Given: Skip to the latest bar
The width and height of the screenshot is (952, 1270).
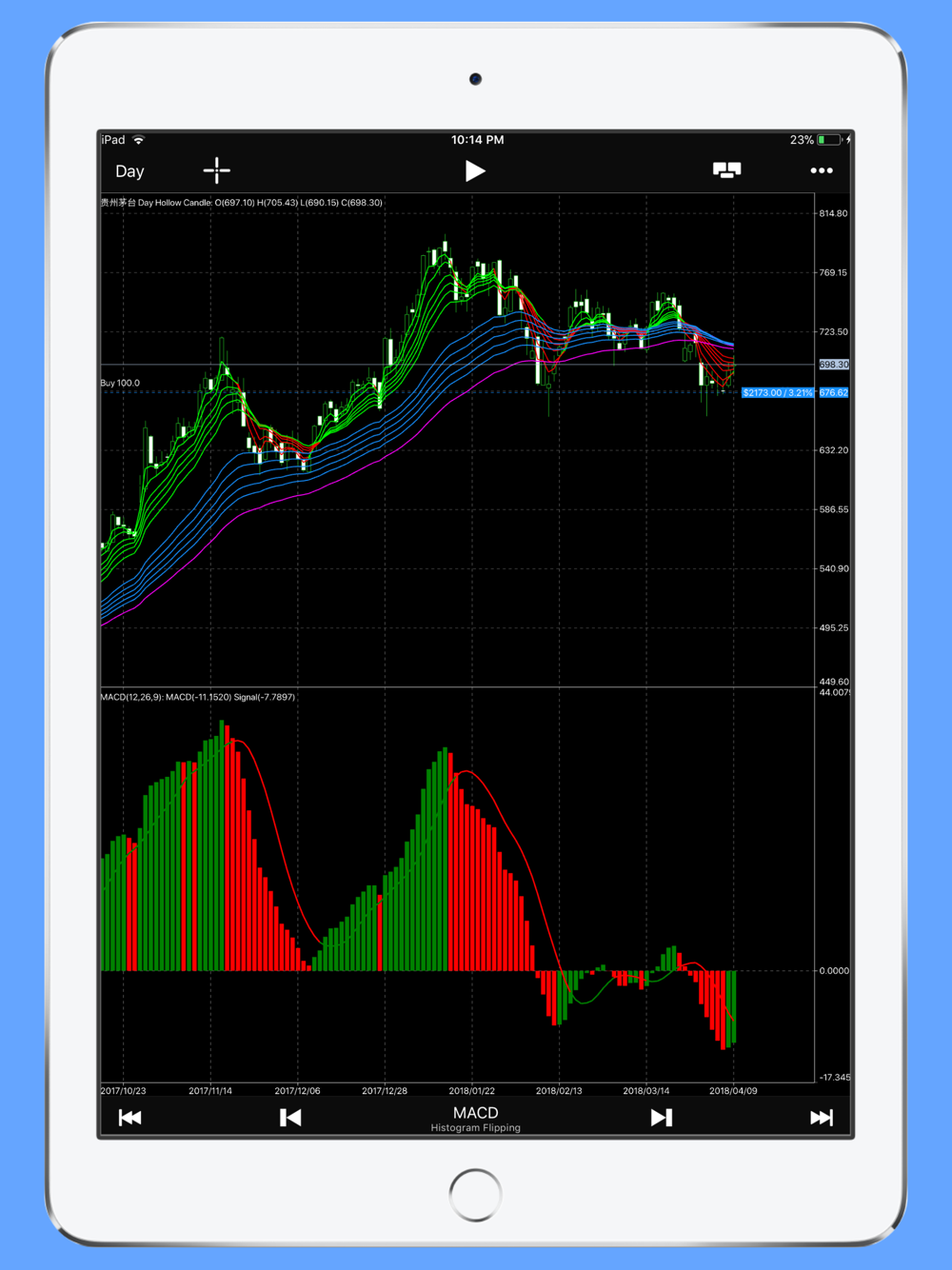Looking at the screenshot, I should [821, 1118].
